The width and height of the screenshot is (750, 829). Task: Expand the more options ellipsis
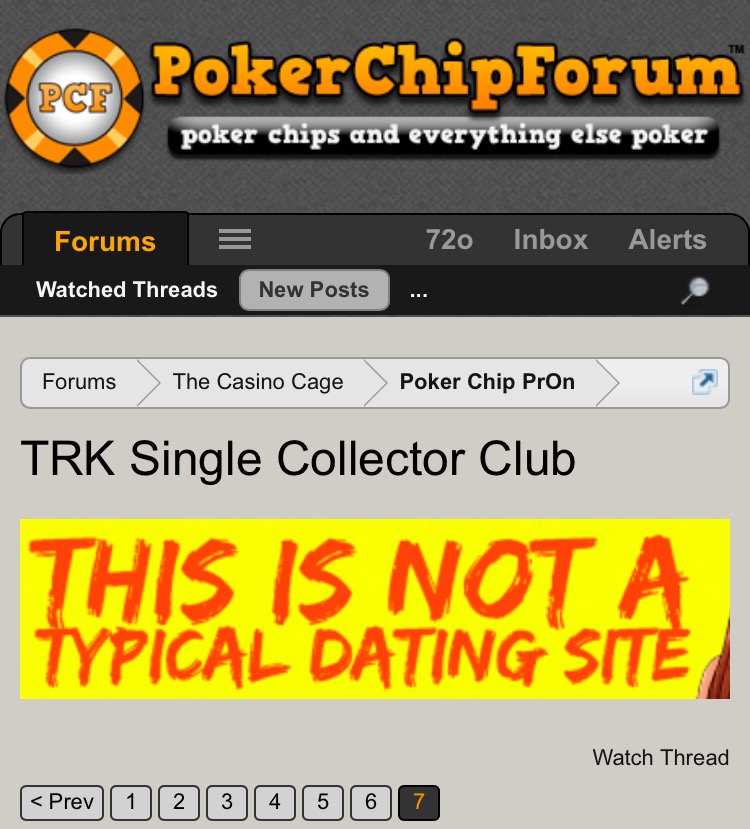coord(419,291)
